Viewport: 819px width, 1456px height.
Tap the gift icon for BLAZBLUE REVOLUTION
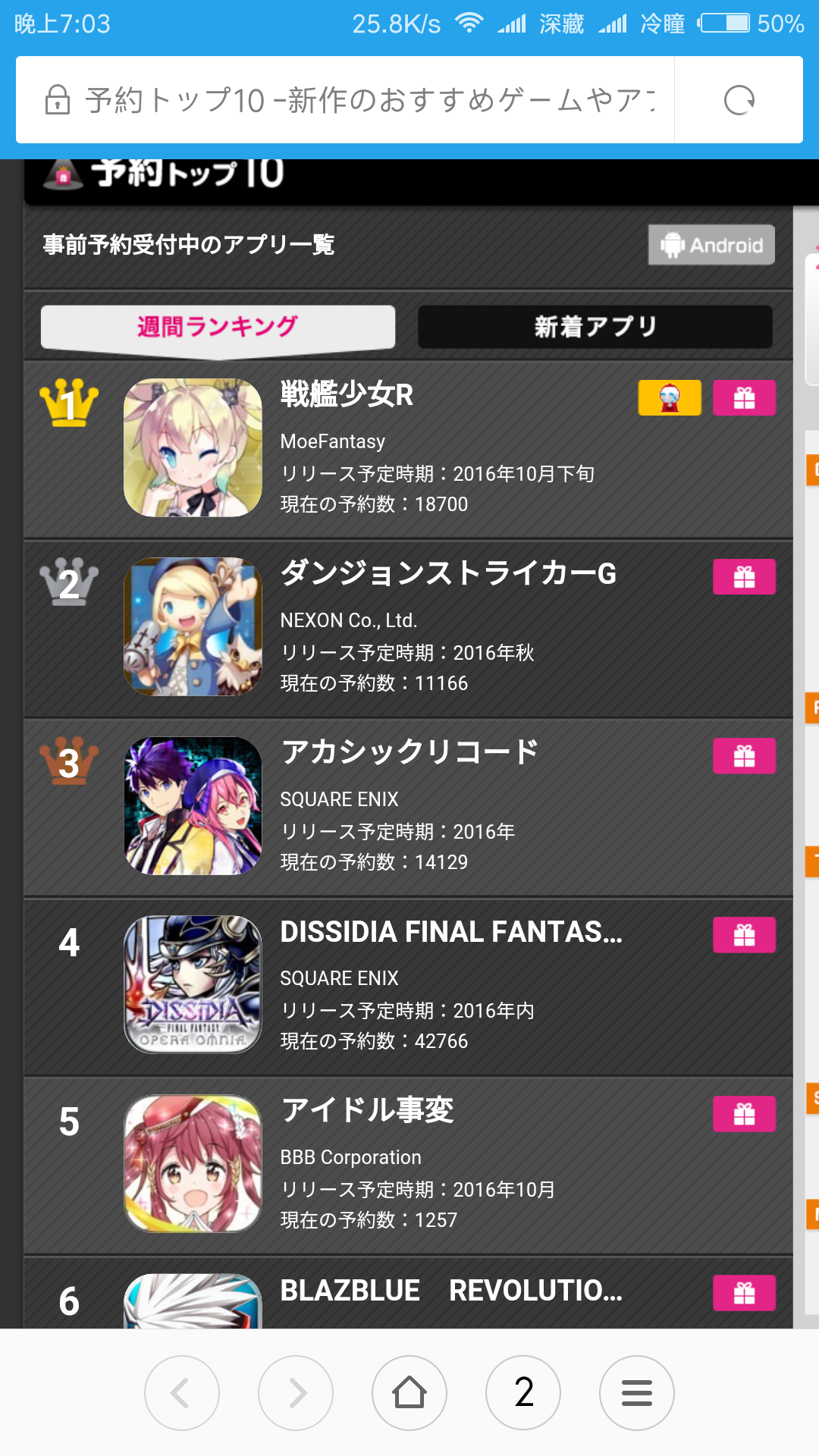coord(744,1293)
